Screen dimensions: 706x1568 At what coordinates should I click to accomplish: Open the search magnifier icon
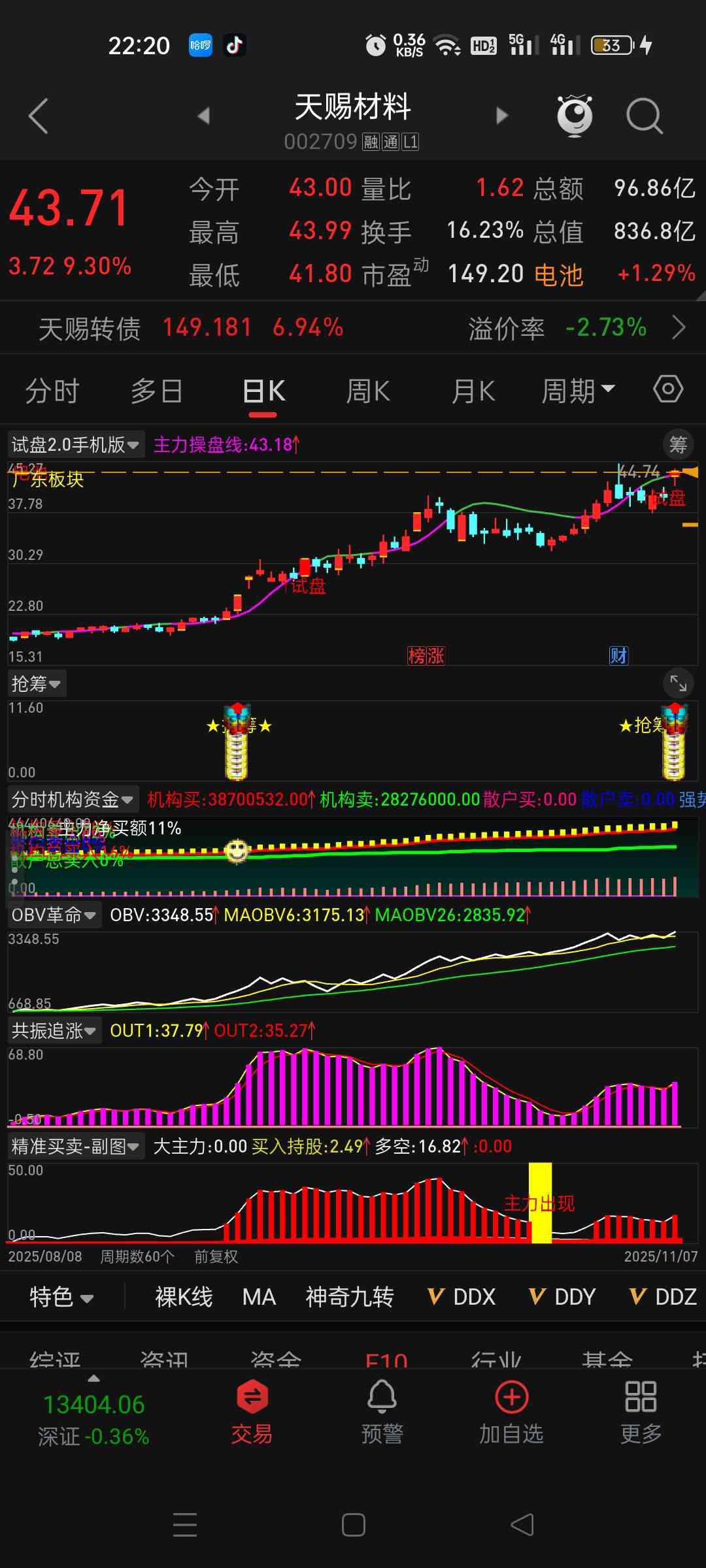tap(644, 116)
